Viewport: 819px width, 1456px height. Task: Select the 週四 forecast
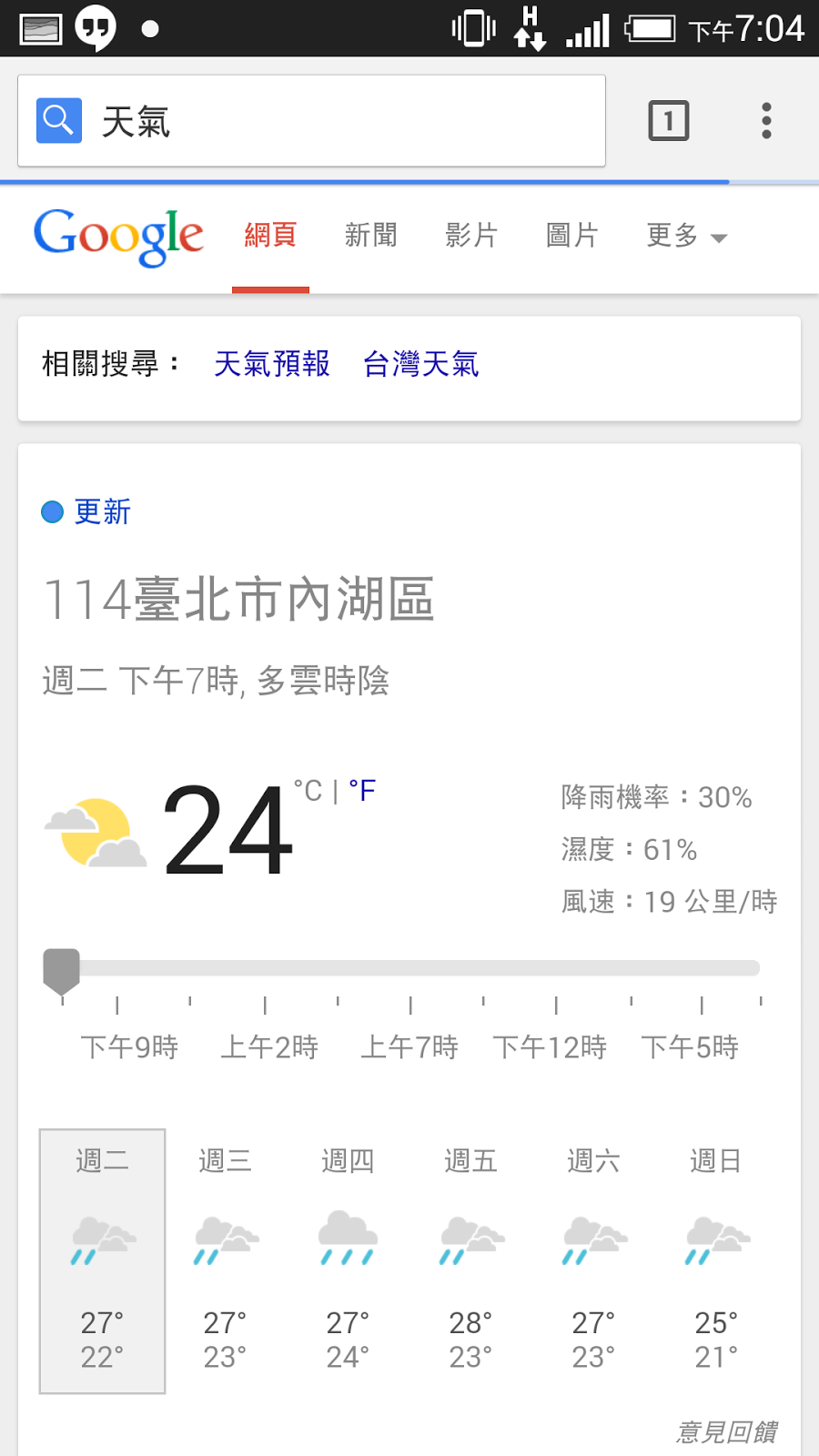348,1260
